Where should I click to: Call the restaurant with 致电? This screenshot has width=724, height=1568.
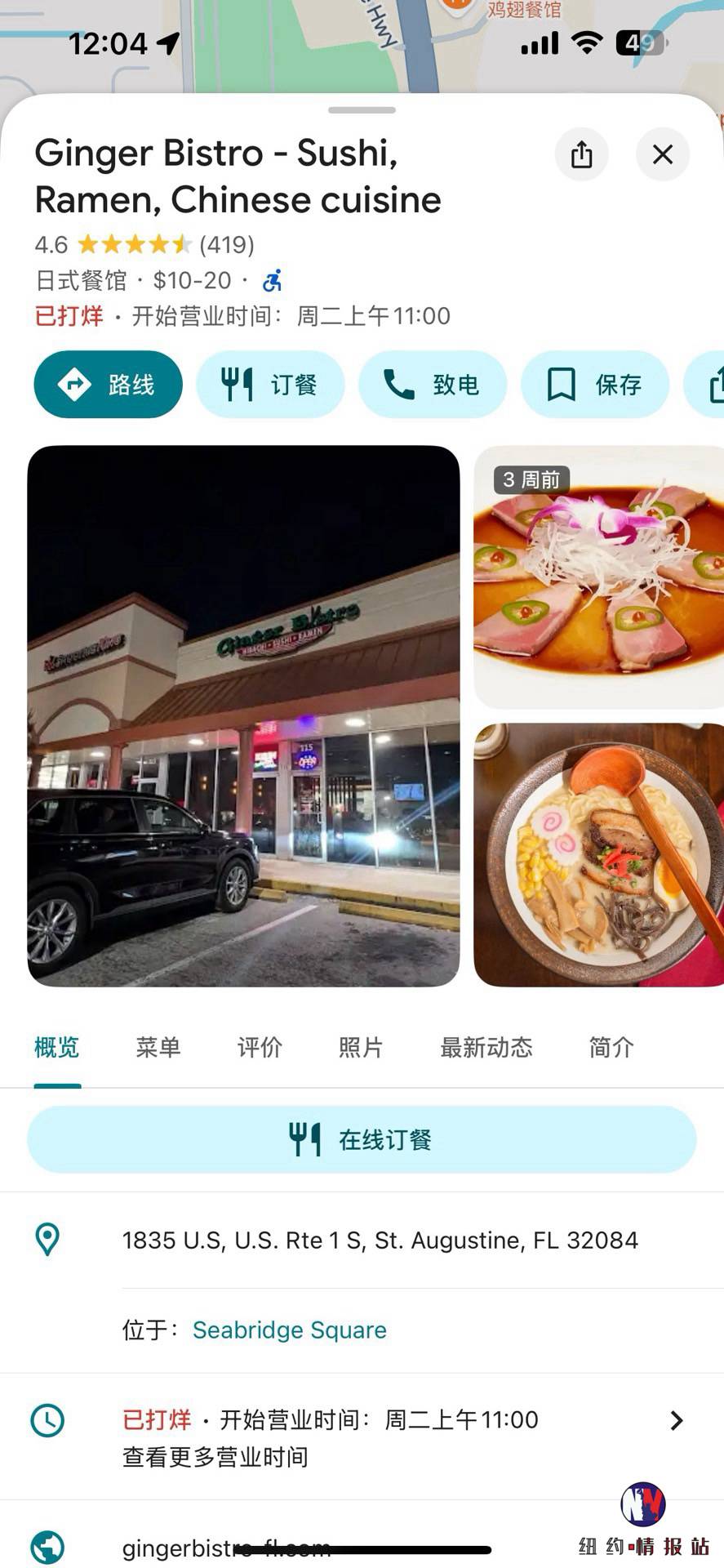(433, 385)
